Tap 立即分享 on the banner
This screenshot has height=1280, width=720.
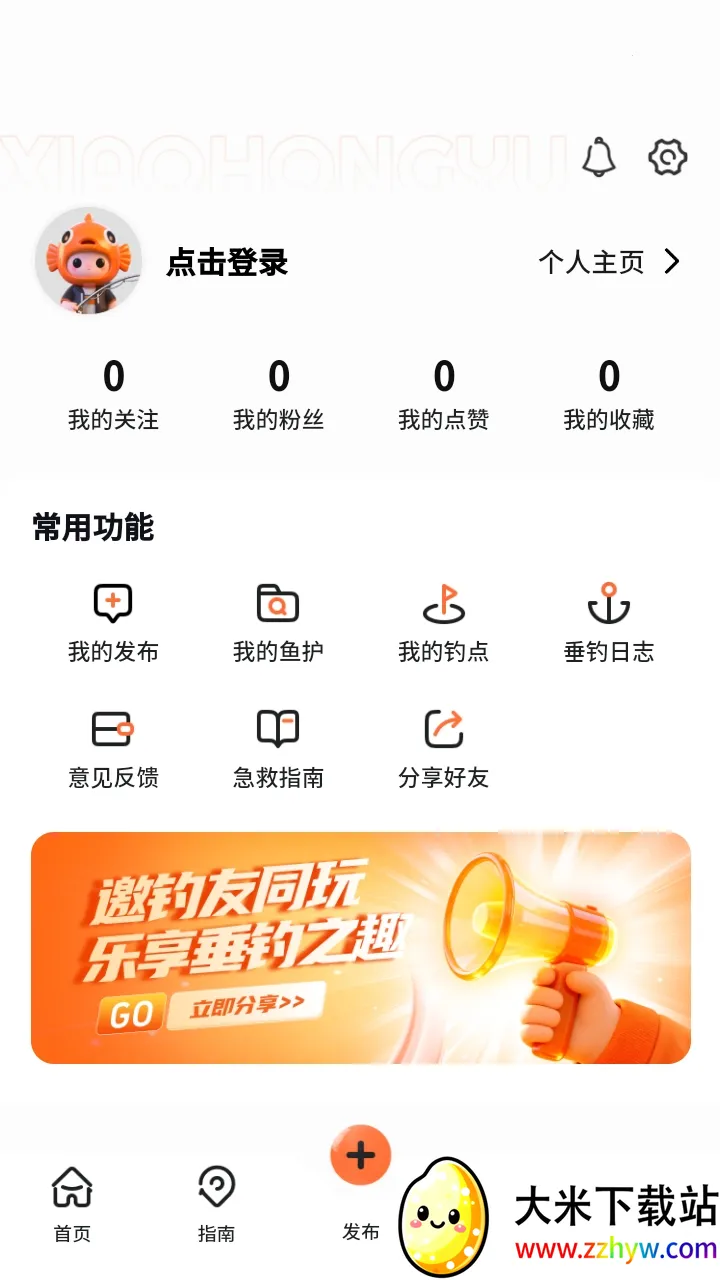point(243,1010)
